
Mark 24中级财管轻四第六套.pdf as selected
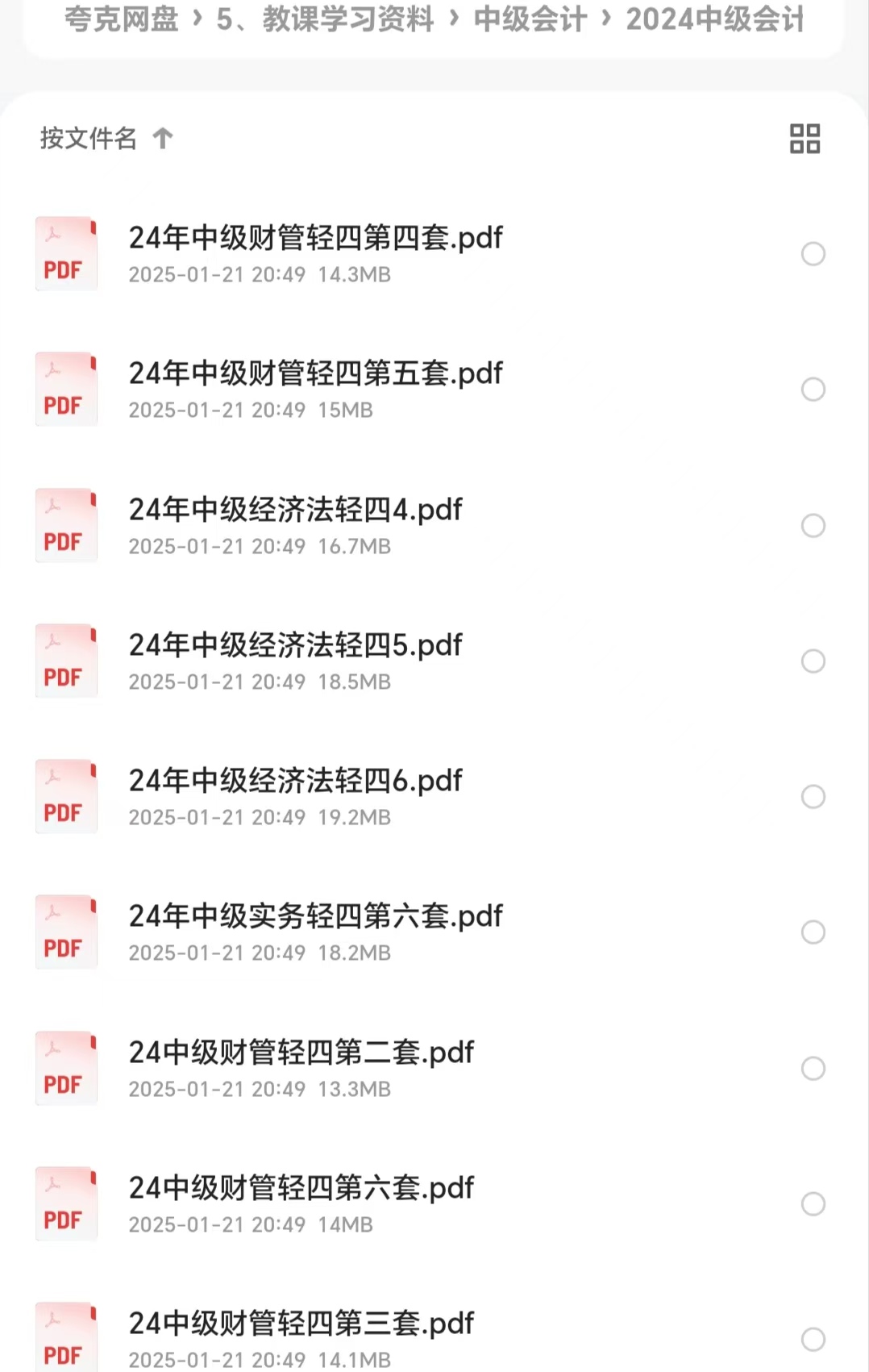(x=813, y=1204)
